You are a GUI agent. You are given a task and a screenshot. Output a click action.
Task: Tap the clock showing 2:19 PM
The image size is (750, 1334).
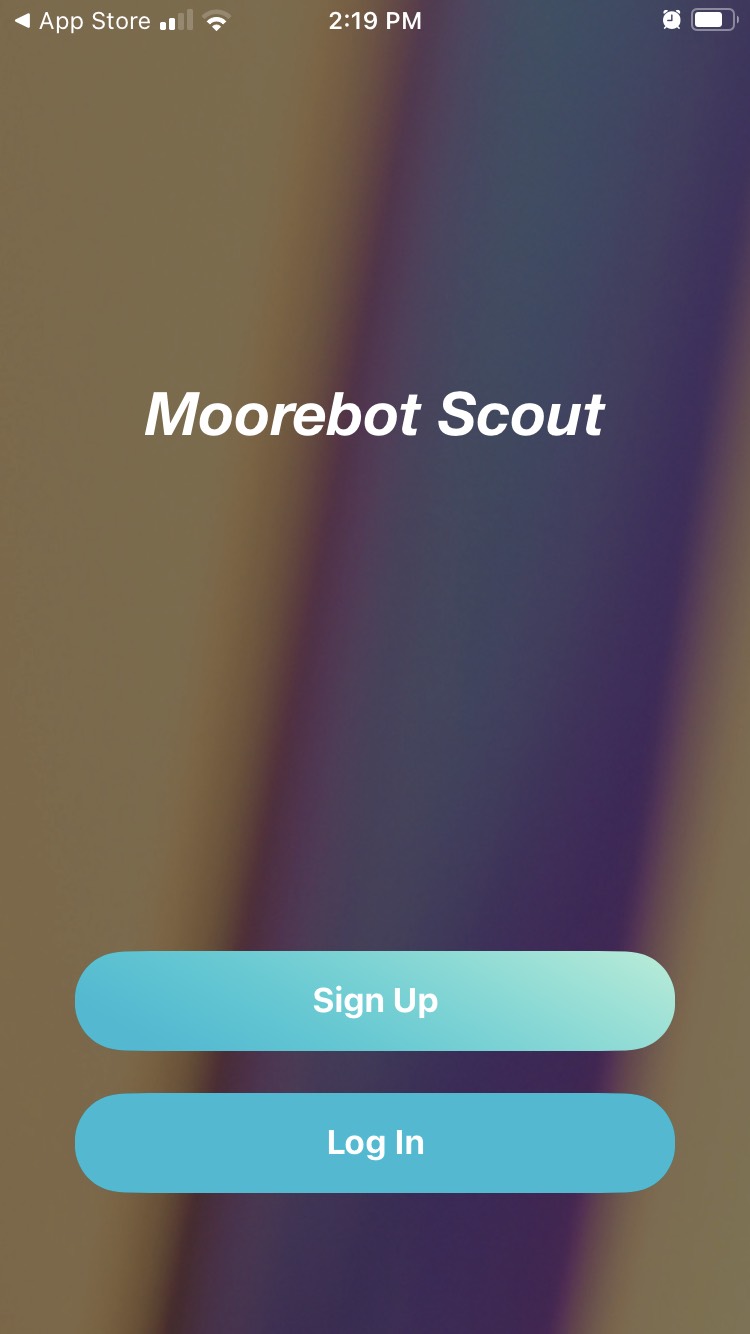(376, 20)
